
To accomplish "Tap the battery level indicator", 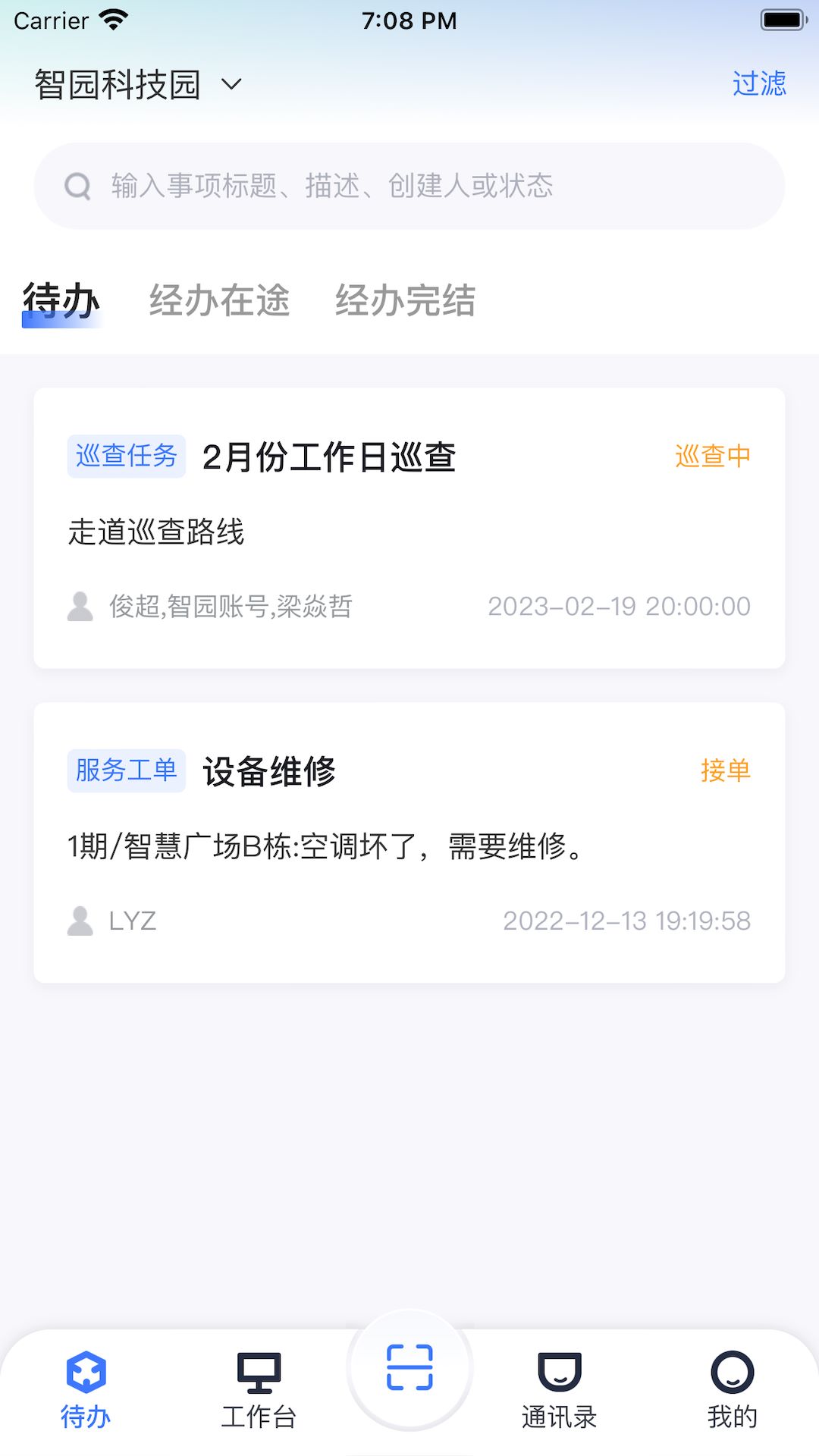I will click(783, 19).
